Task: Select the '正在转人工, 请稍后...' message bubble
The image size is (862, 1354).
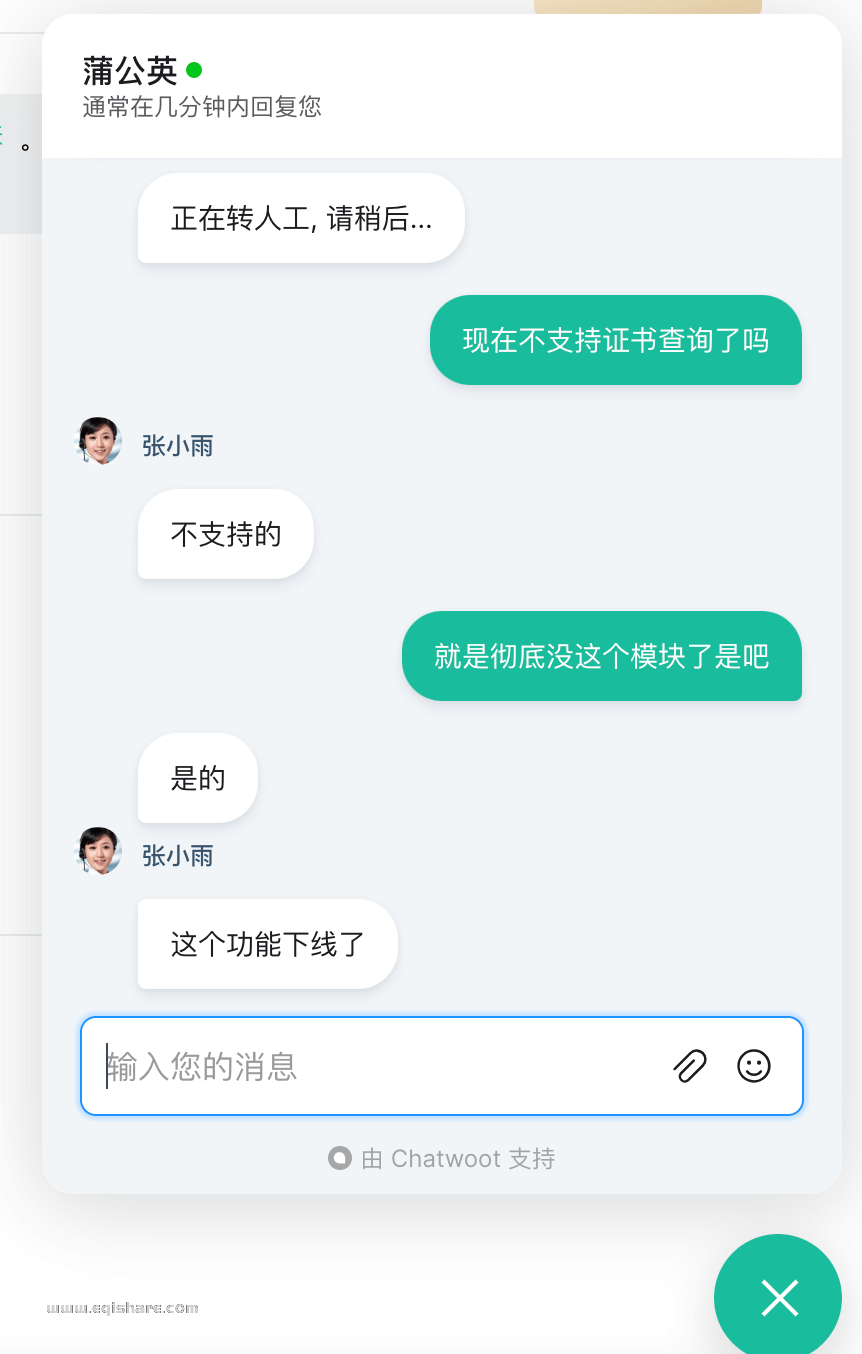Action: pyautogui.click(x=300, y=217)
